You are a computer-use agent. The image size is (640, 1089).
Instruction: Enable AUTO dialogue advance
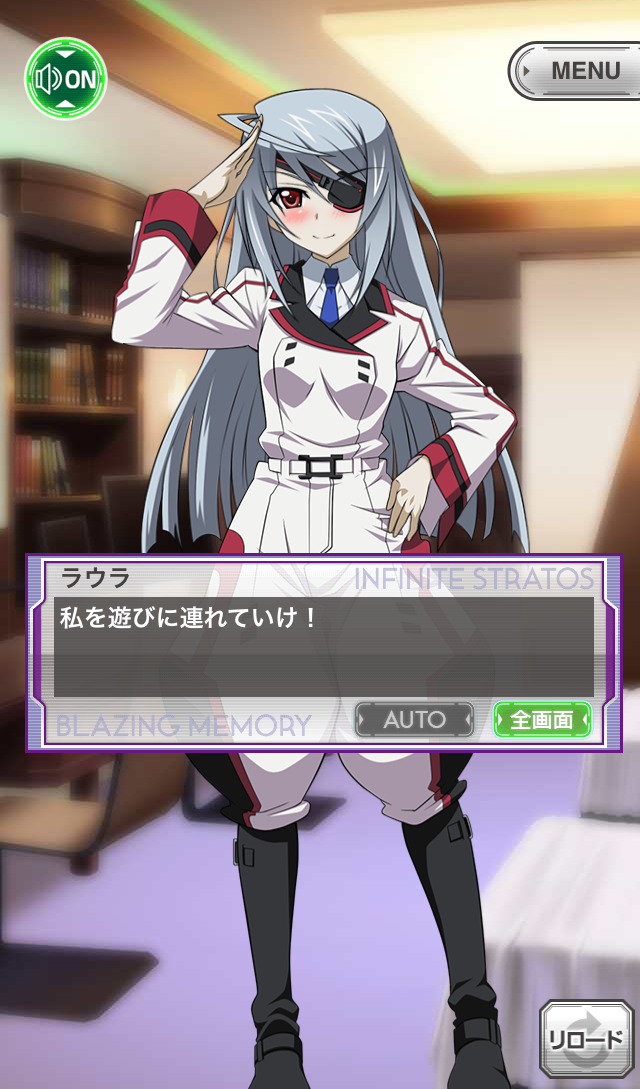click(x=414, y=719)
